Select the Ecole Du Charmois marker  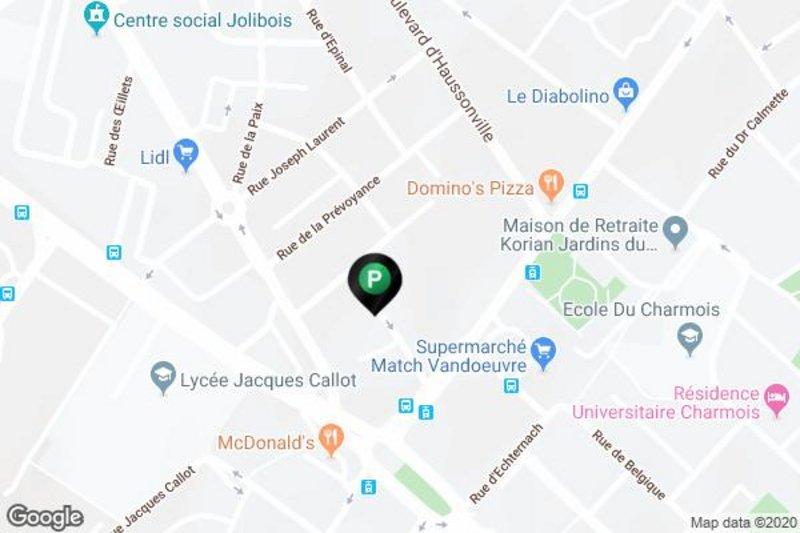(689, 337)
